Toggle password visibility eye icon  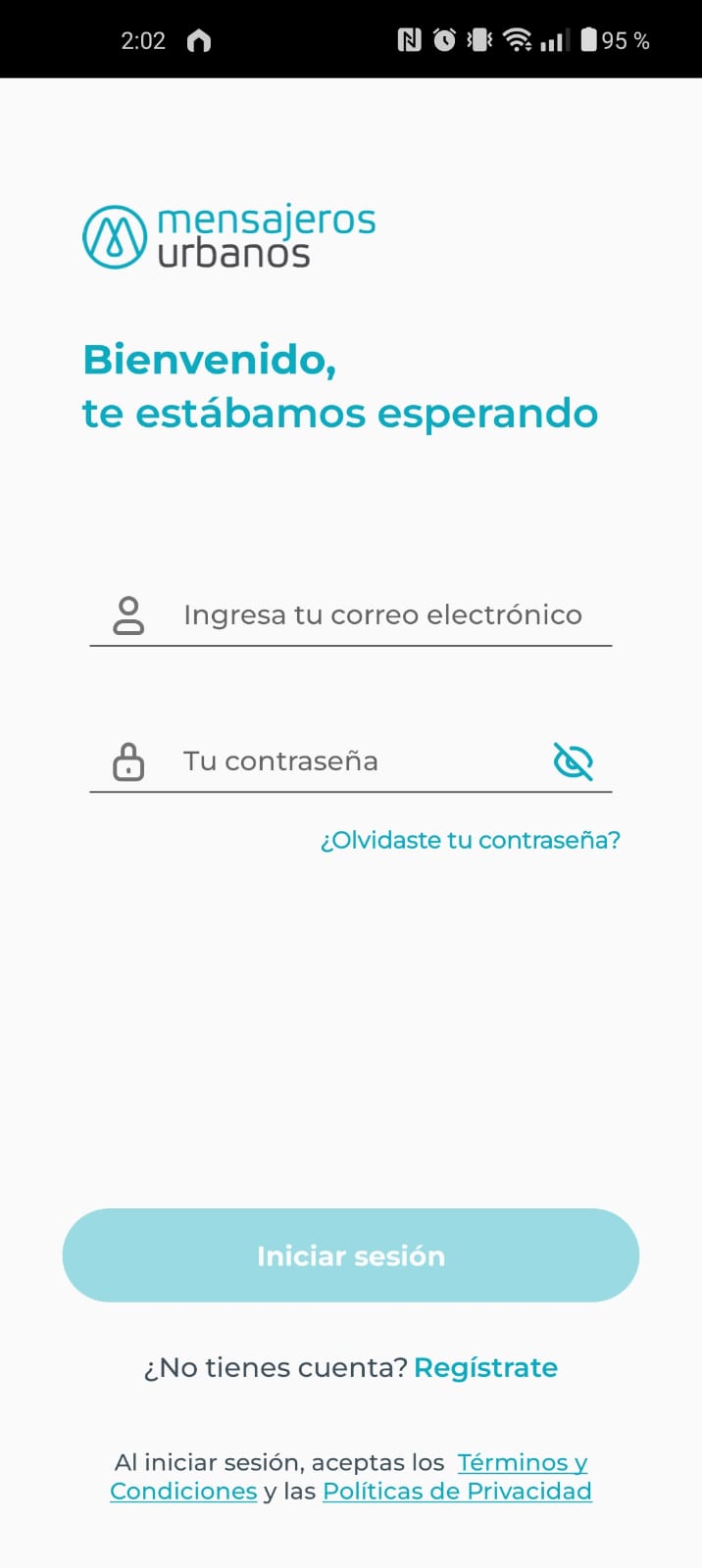[x=574, y=761]
